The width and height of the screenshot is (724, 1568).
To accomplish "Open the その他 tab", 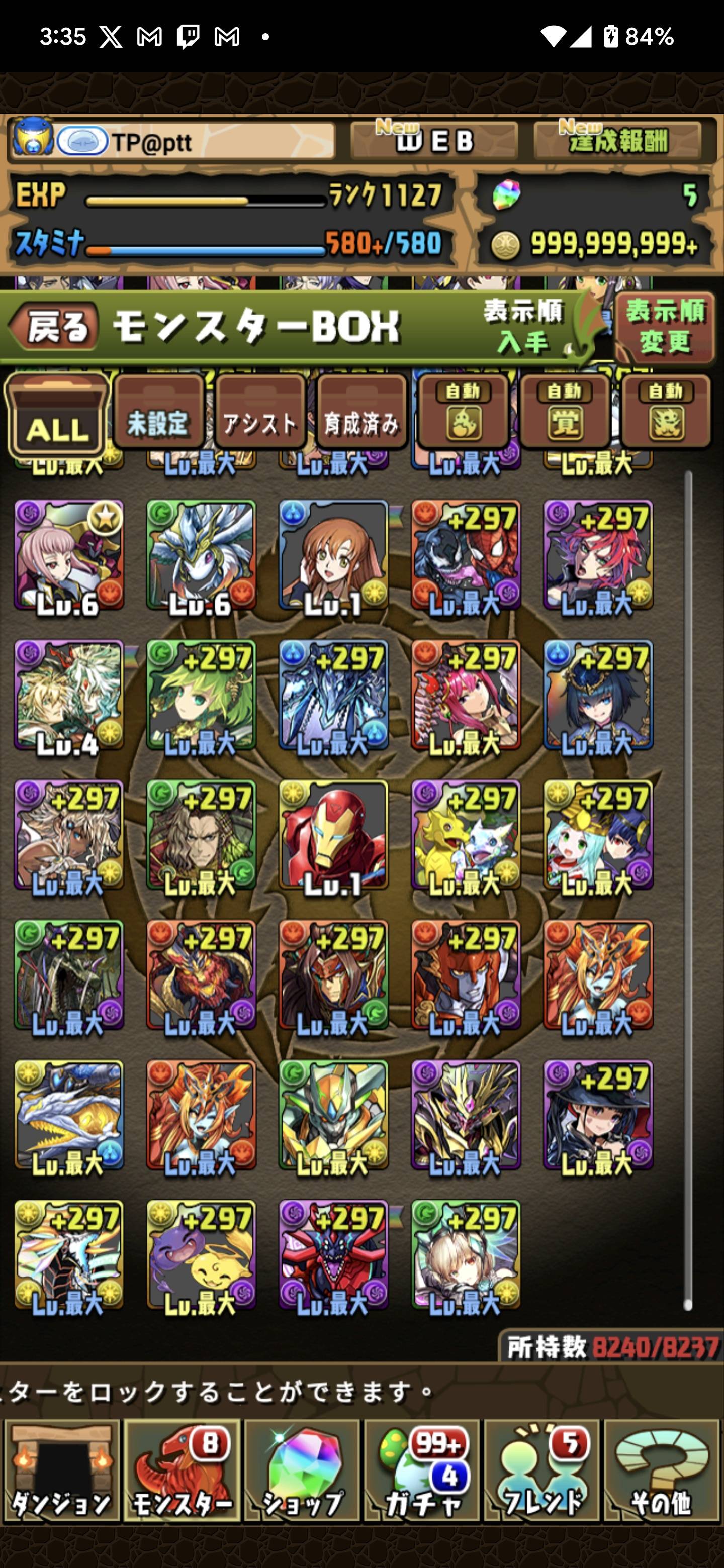I will point(662,1471).
